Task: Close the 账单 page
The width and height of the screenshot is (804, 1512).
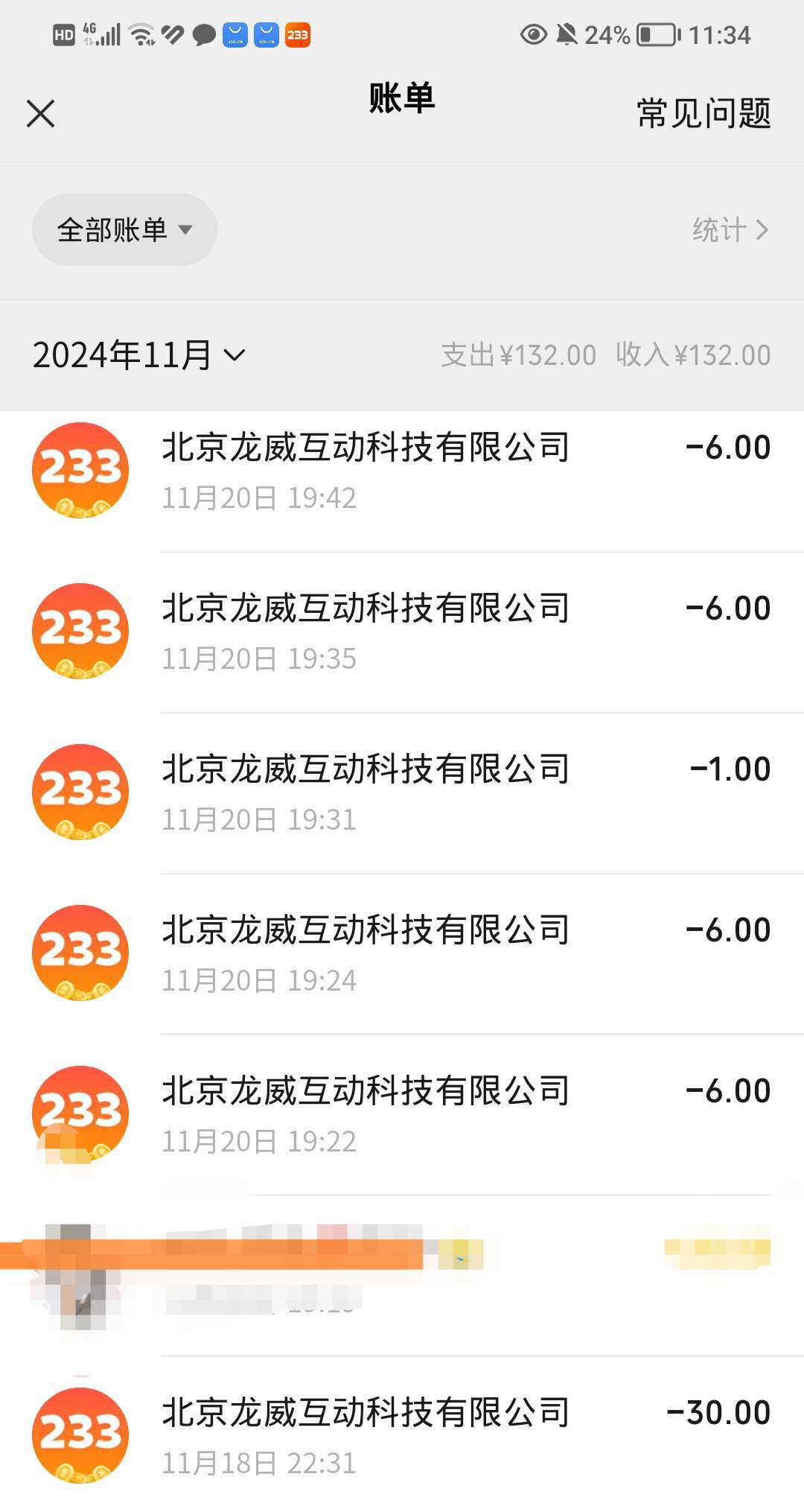Action: 41,114
